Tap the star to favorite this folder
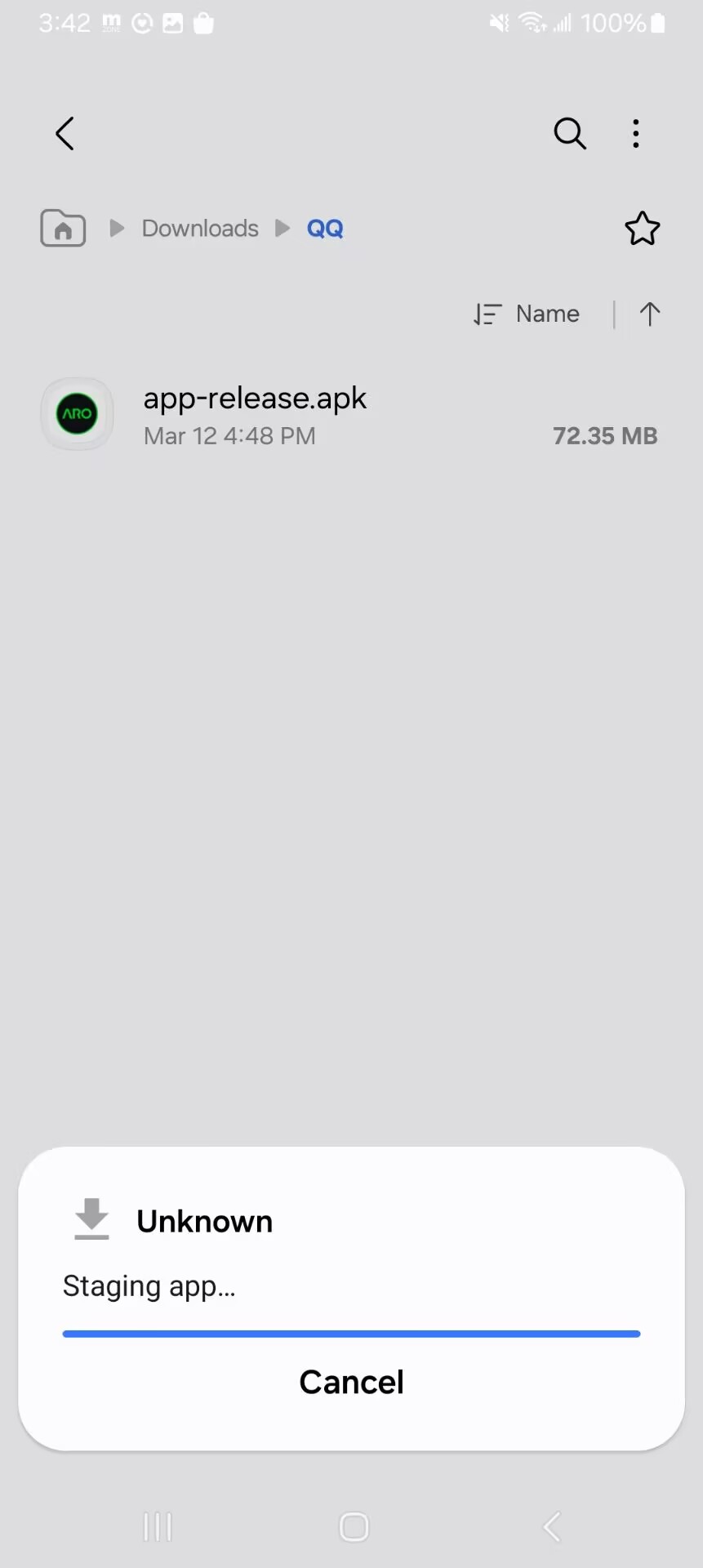The height and width of the screenshot is (1568, 703). [x=642, y=229]
